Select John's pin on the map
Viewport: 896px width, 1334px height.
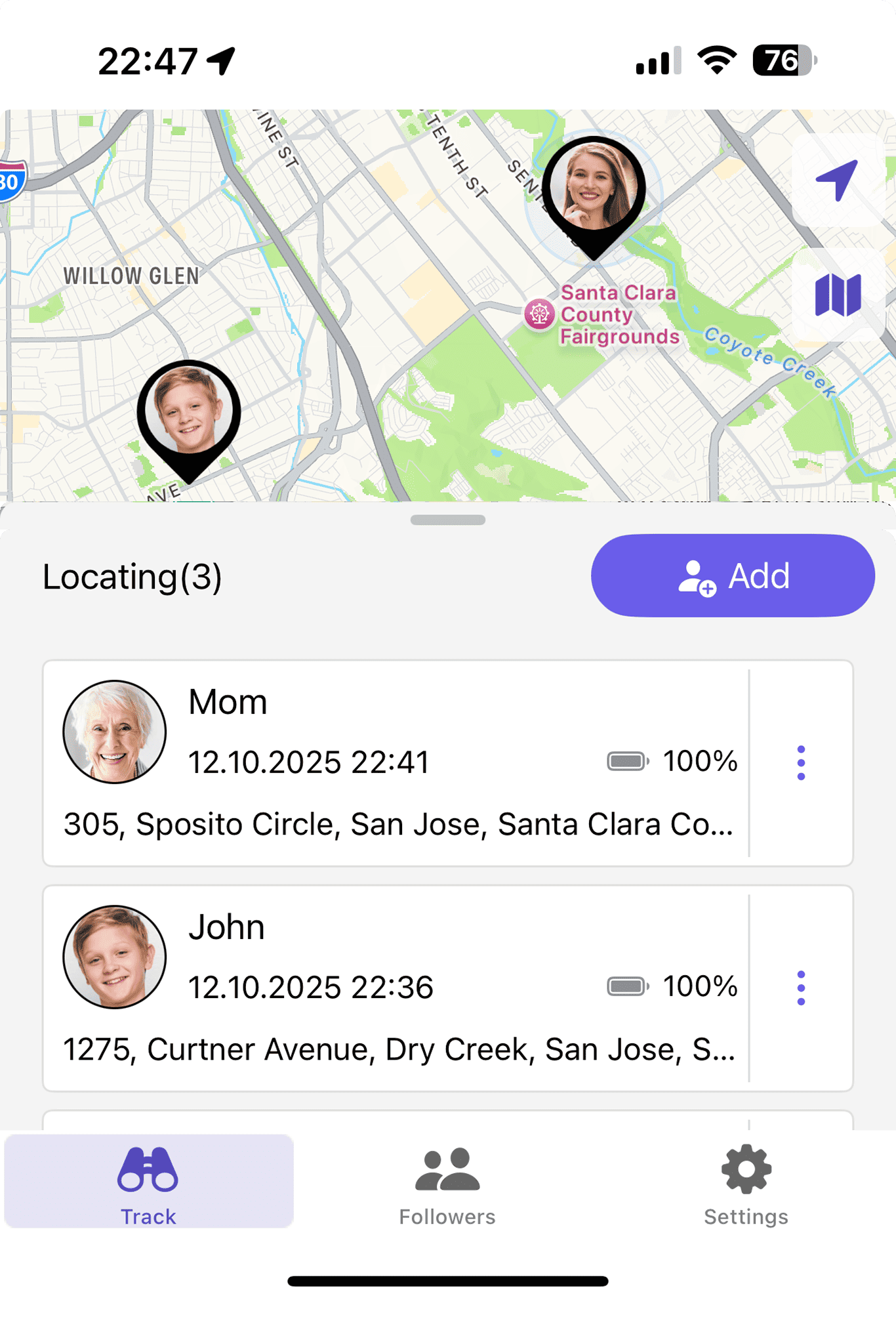[x=189, y=415]
